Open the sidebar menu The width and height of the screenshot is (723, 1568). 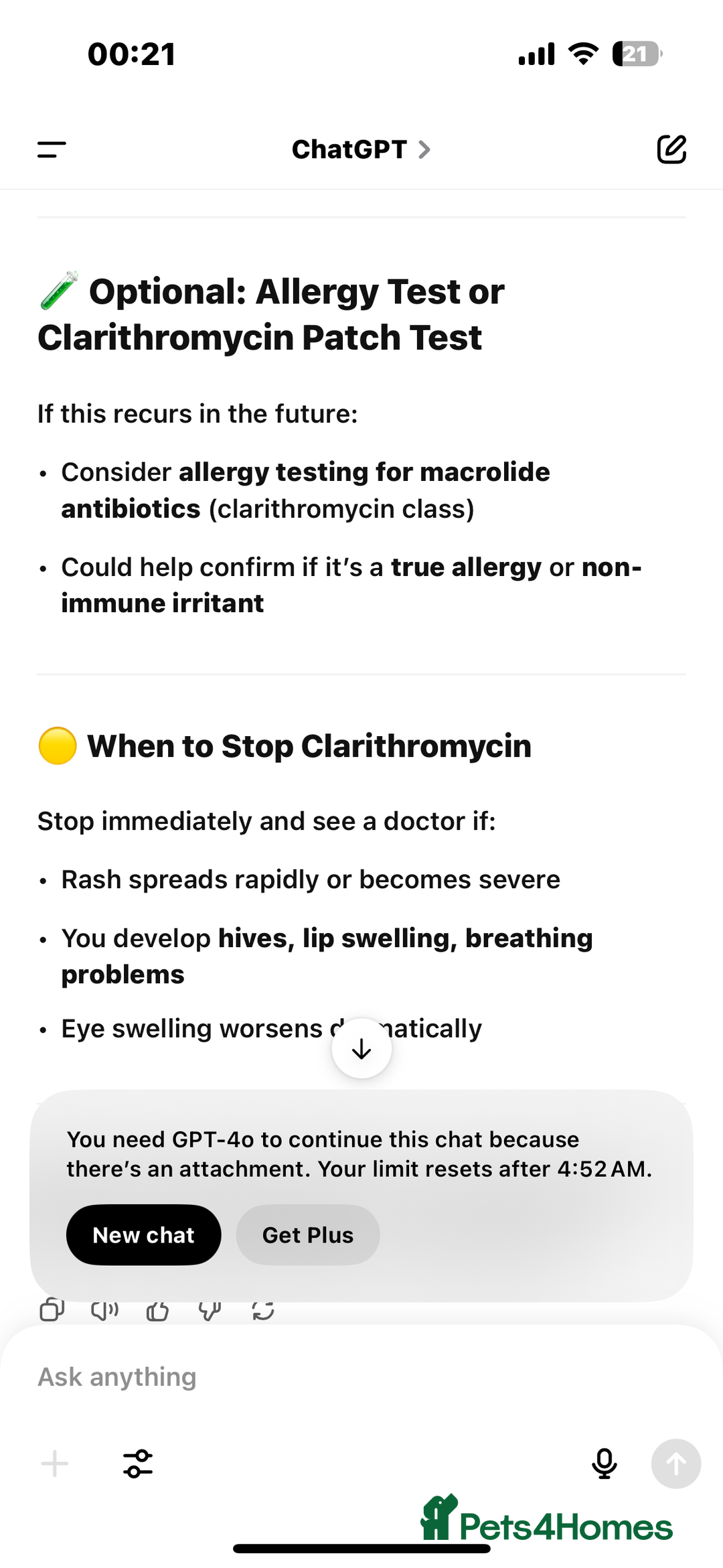(x=52, y=149)
